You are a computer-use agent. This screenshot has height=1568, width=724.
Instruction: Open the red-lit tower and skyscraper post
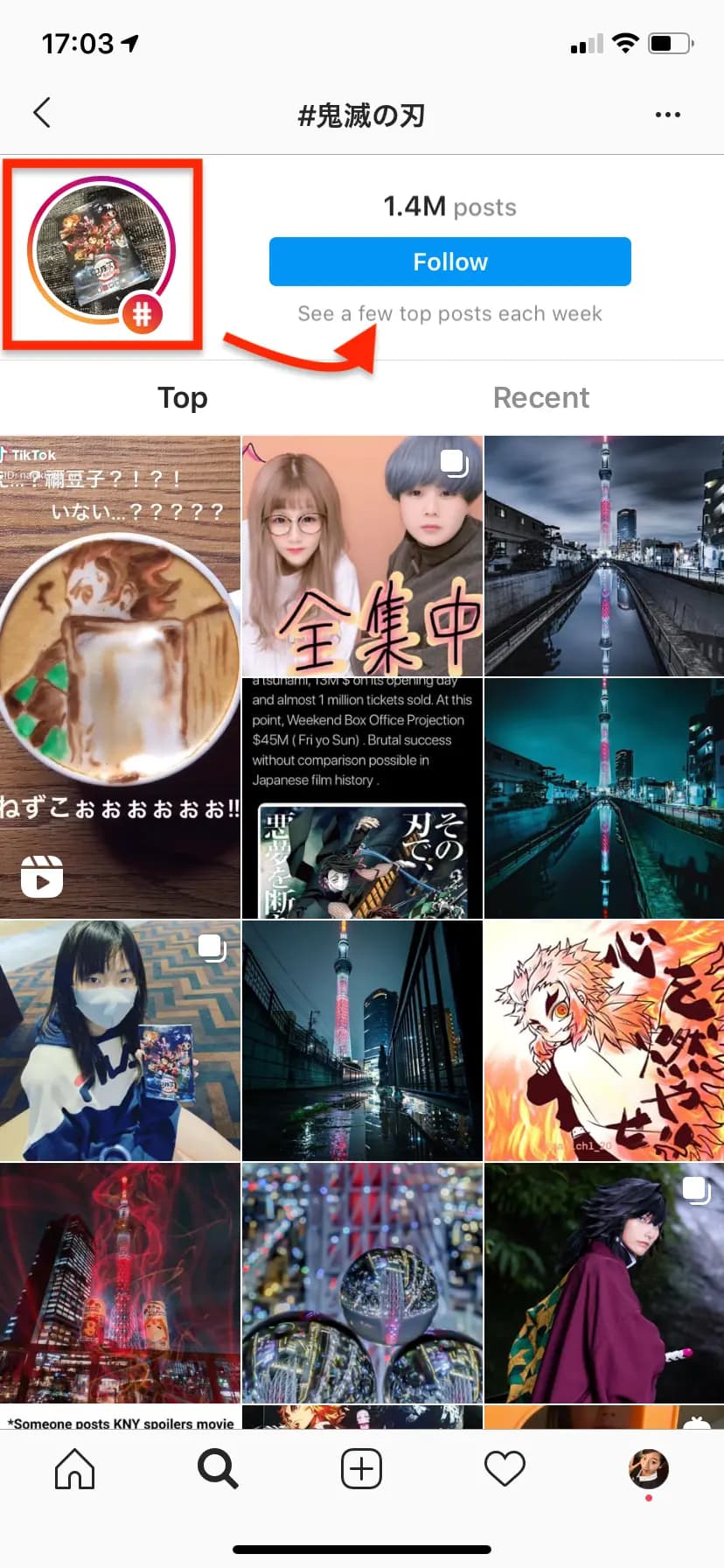[120, 1283]
